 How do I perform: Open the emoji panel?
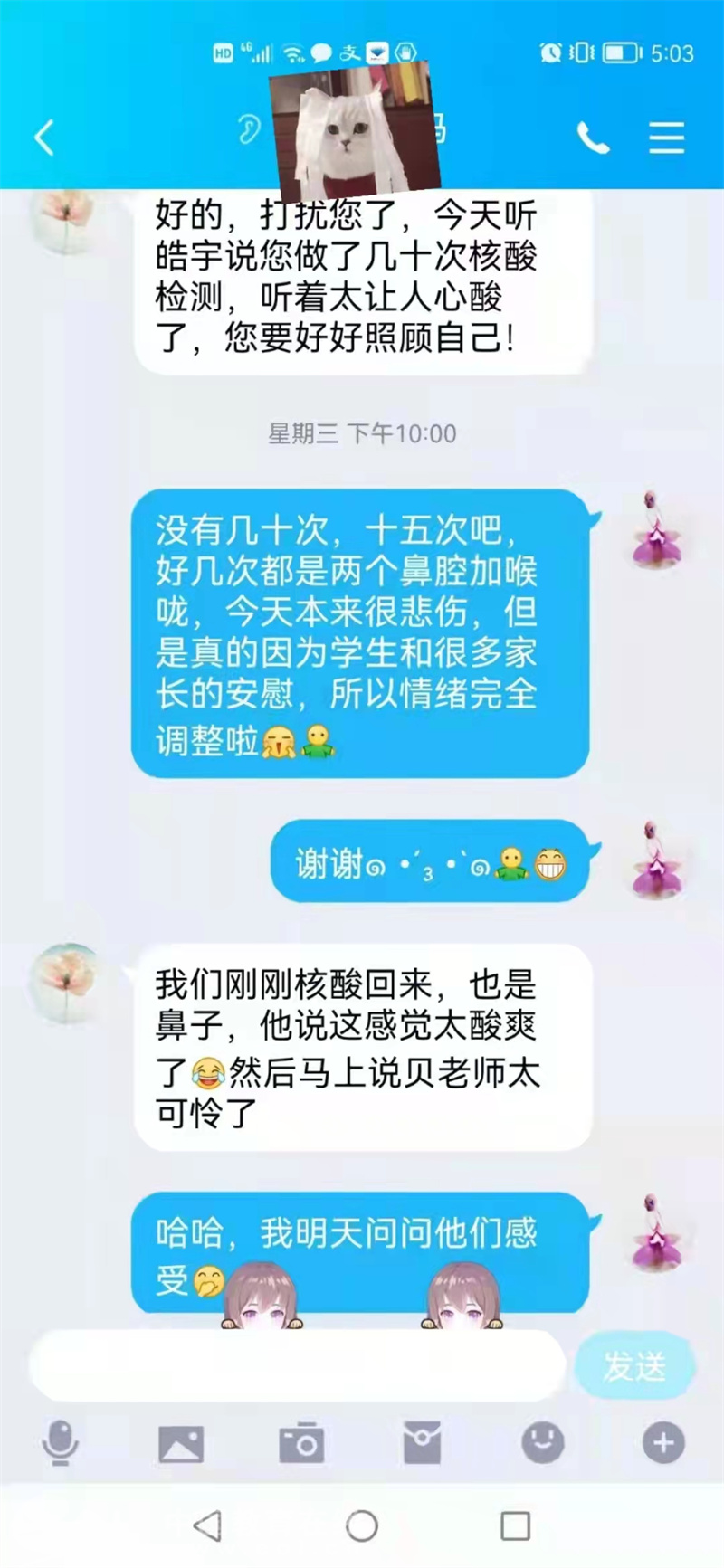coord(543,1442)
